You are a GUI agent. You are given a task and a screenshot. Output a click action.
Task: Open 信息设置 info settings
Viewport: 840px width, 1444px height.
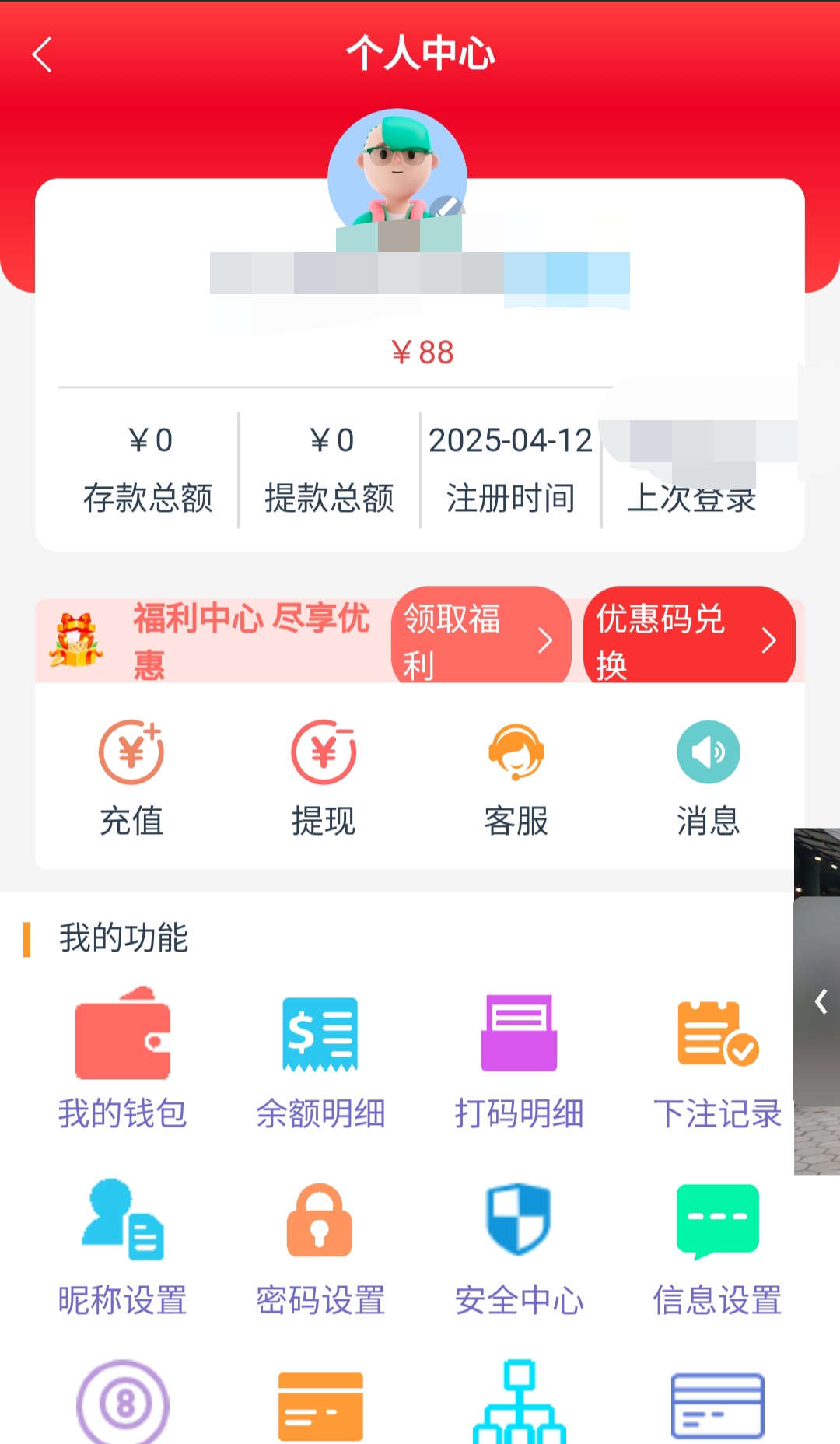tap(717, 1246)
